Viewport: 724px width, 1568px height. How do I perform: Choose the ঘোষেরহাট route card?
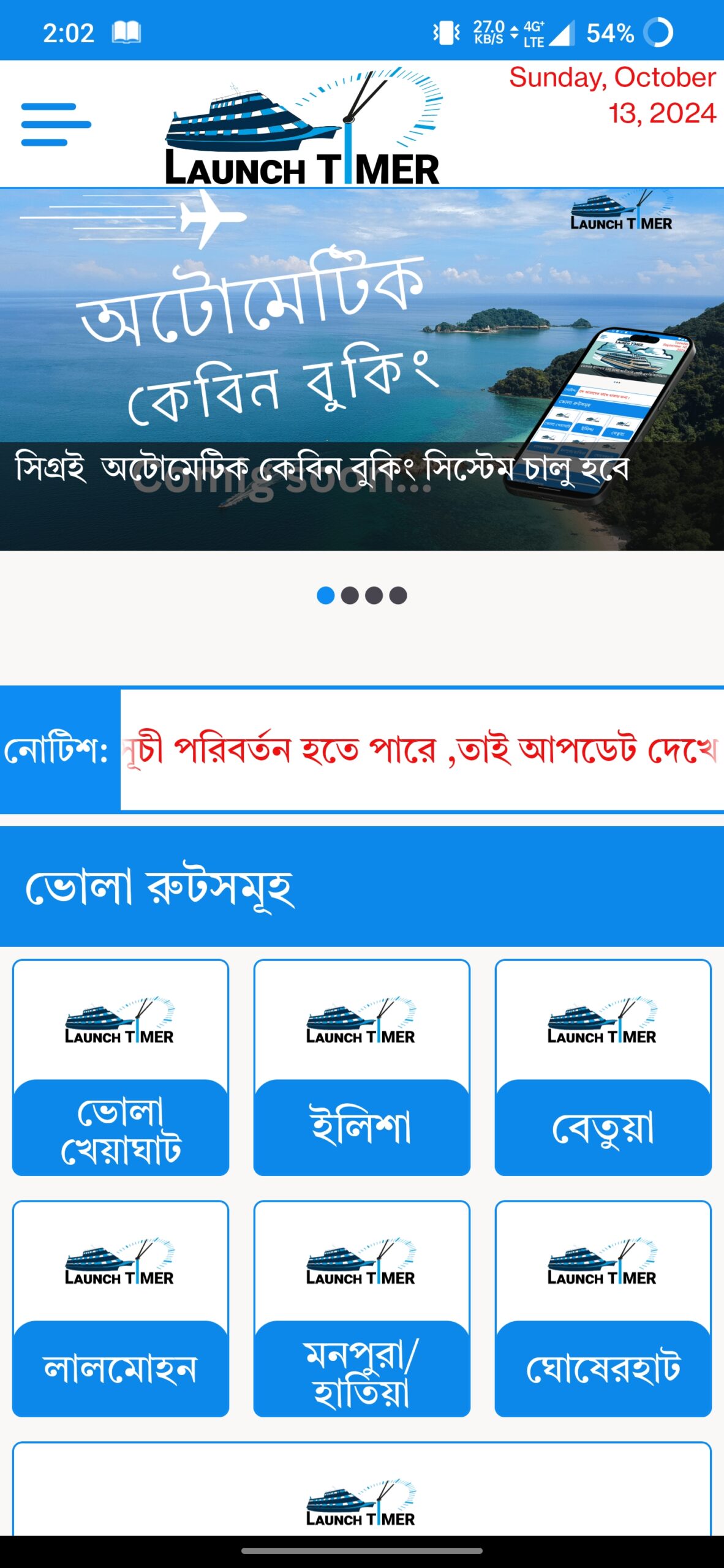603,1308
